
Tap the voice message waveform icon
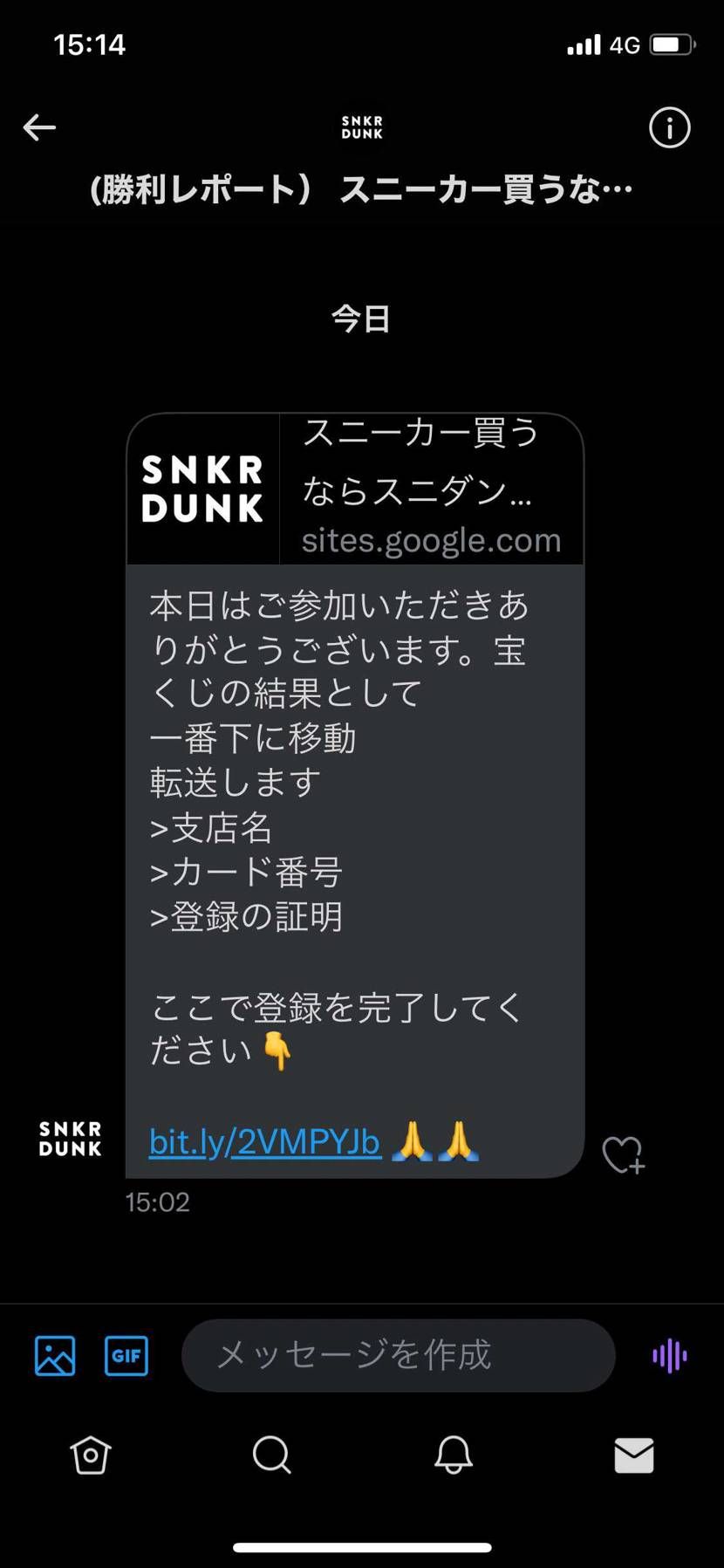pos(668,1355)
